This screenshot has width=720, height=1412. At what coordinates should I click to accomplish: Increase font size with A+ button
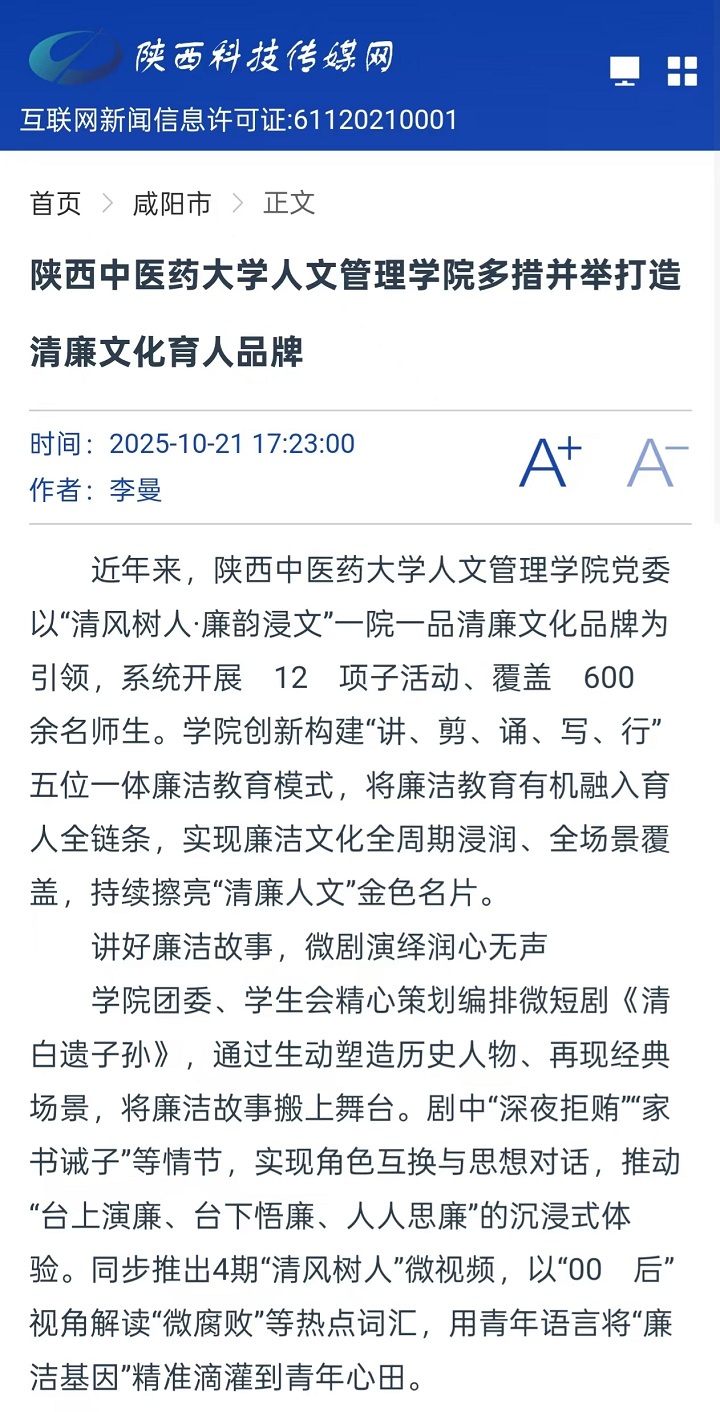(x=550, y=462)
